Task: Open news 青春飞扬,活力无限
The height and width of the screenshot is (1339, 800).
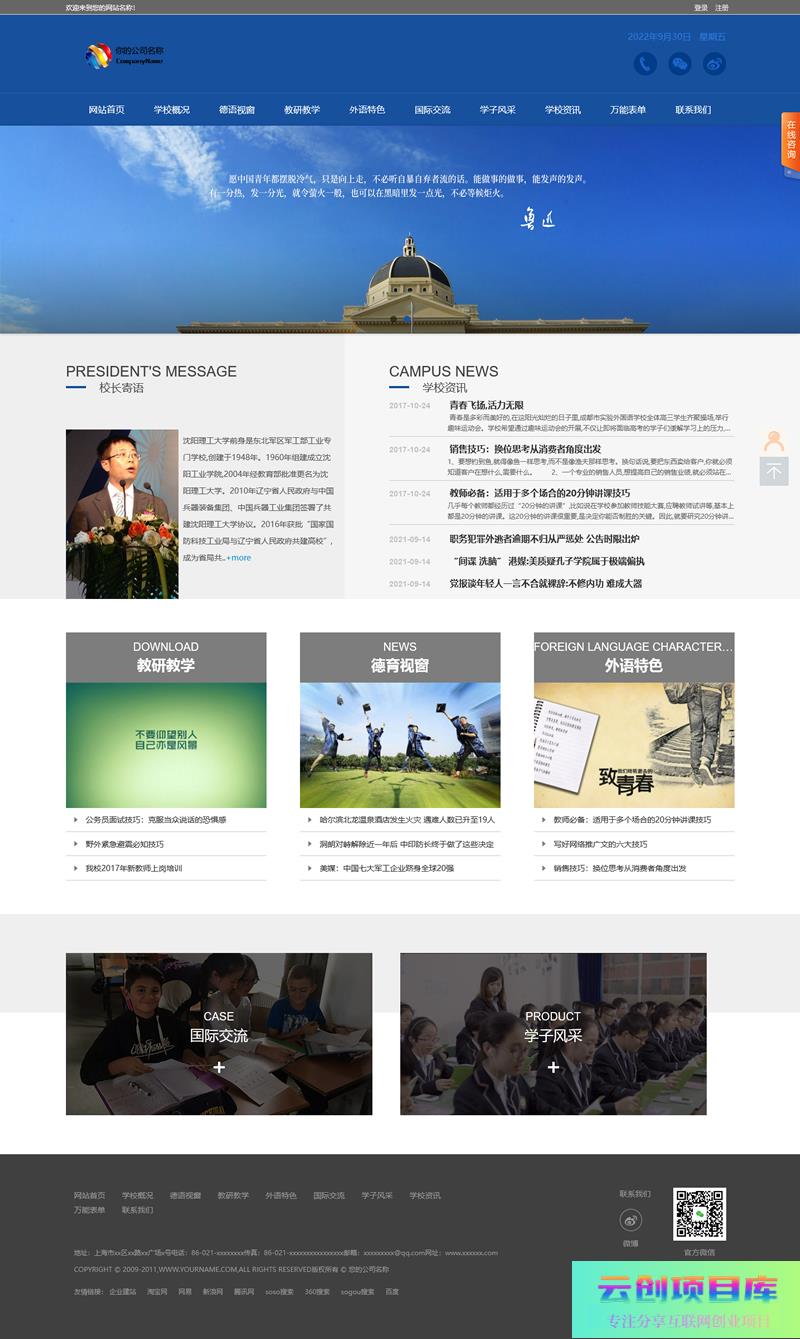Action: [486, 405]
